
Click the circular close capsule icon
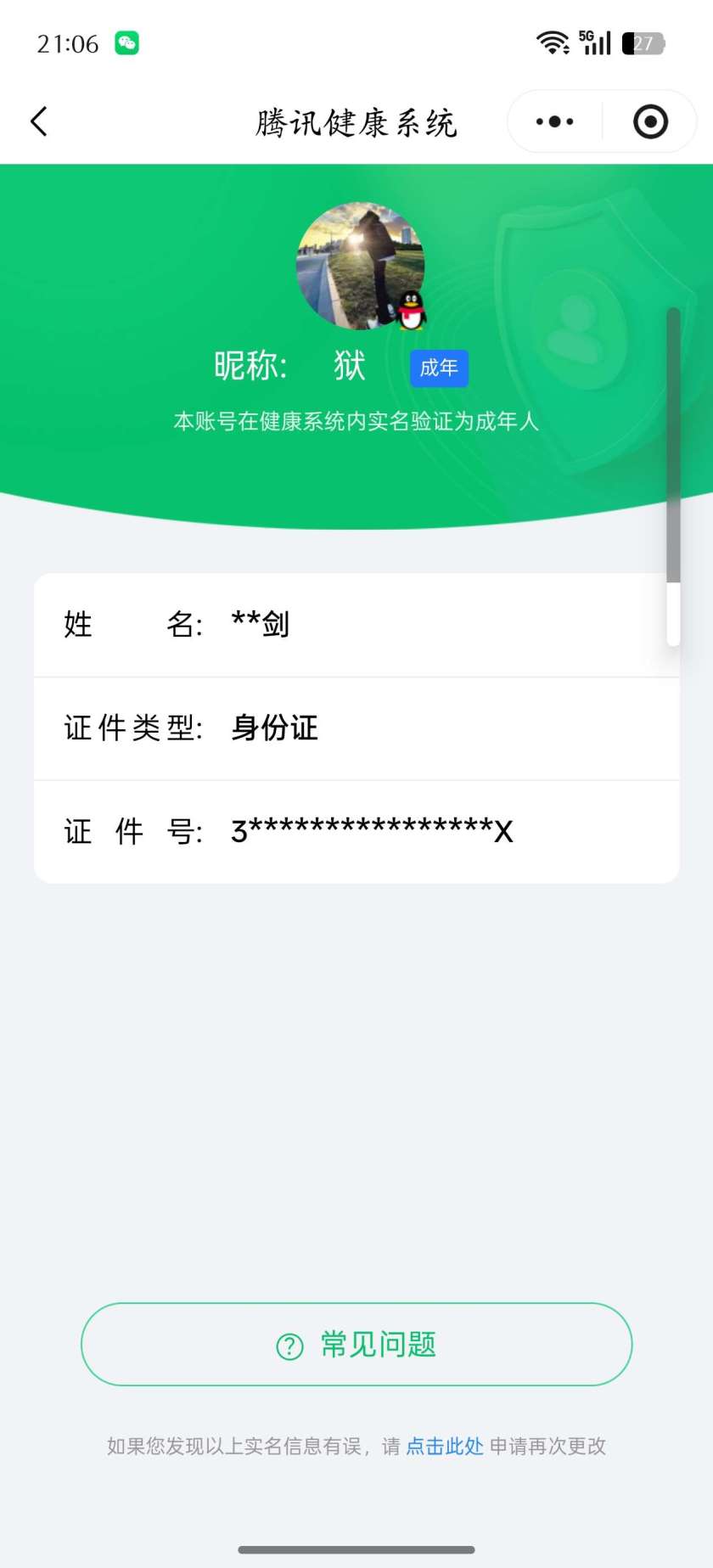point(649,121)
